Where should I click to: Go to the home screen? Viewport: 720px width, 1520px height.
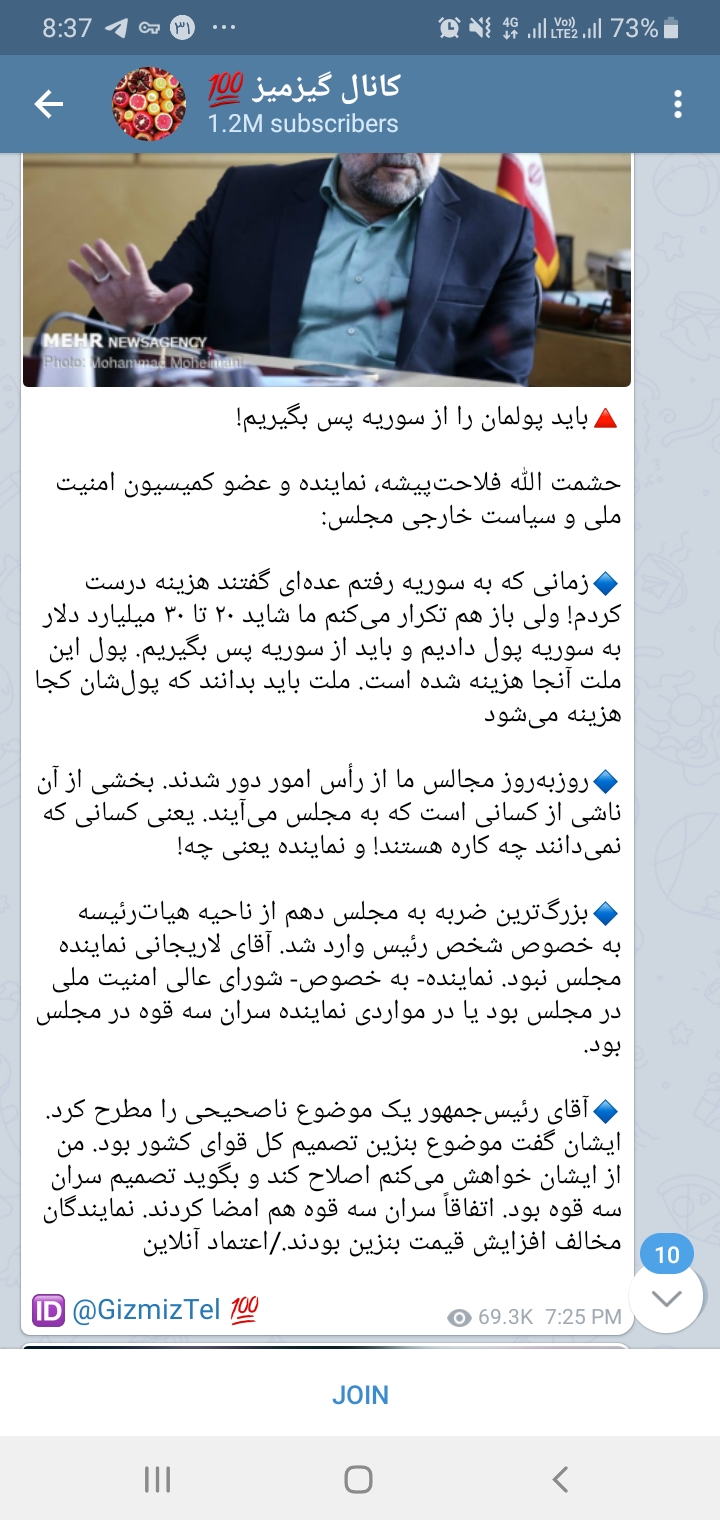tap(358, 1479)
